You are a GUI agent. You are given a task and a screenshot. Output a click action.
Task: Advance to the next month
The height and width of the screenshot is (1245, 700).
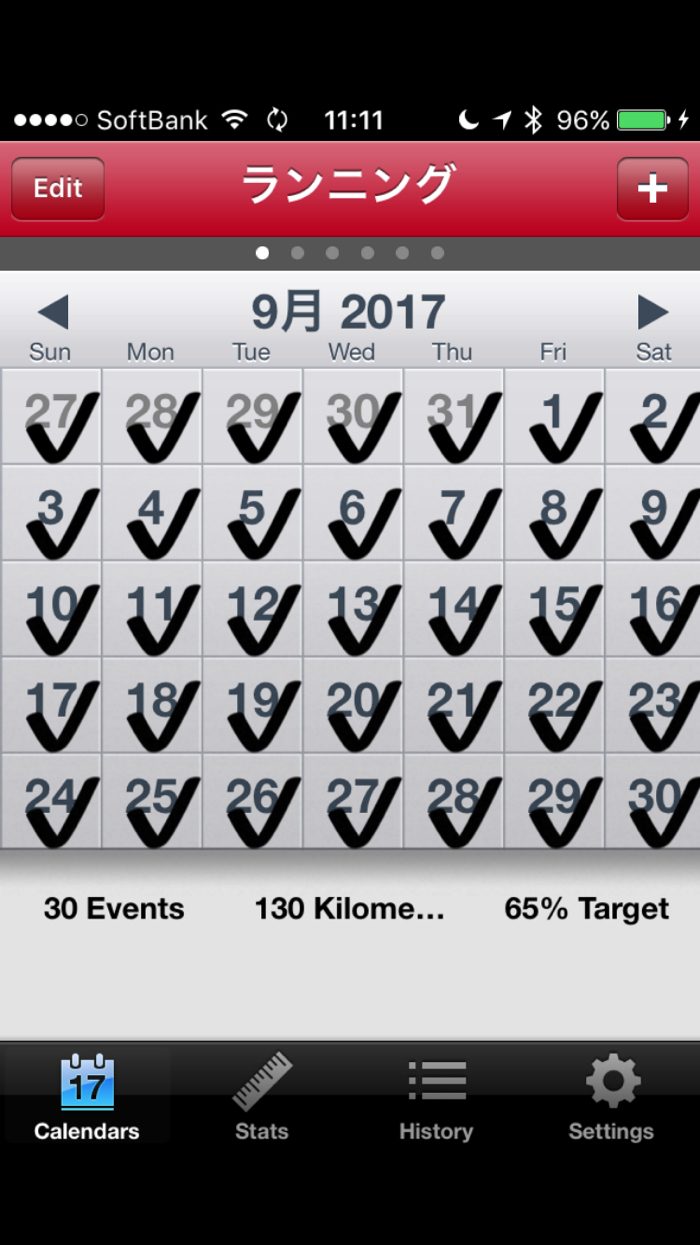[652, 313]
